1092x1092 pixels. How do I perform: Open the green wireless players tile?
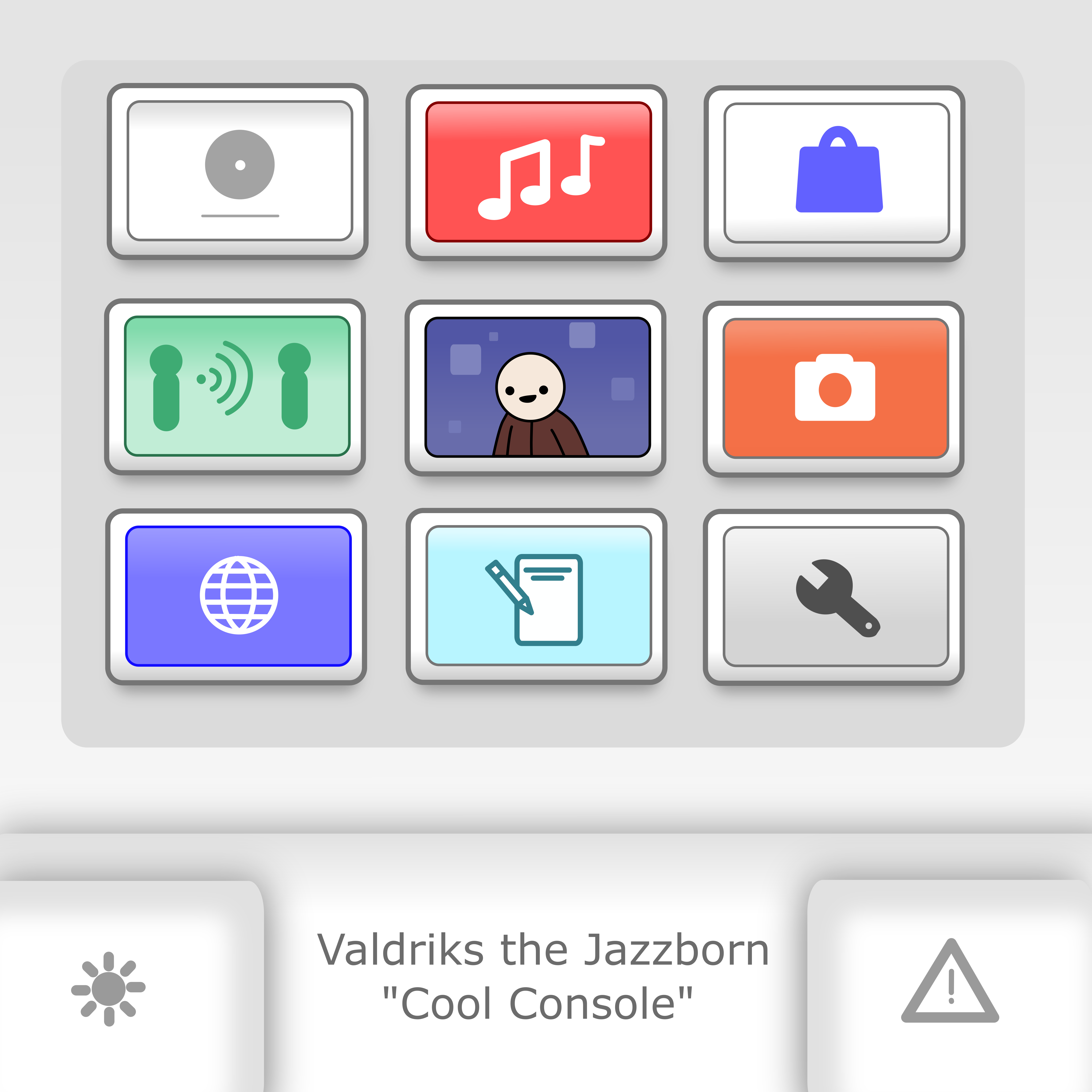[237, 386]
